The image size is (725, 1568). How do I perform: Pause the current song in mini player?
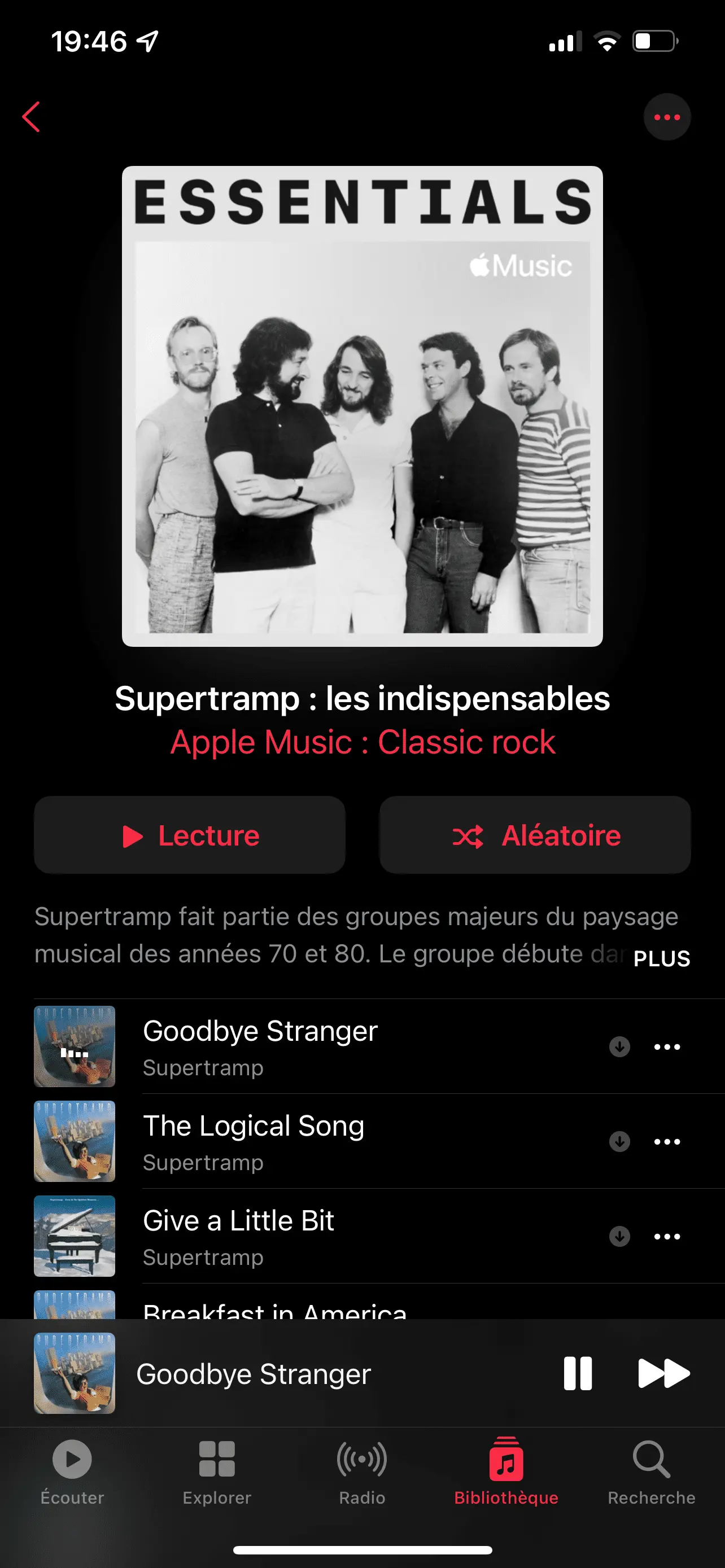coord(578,1373)
